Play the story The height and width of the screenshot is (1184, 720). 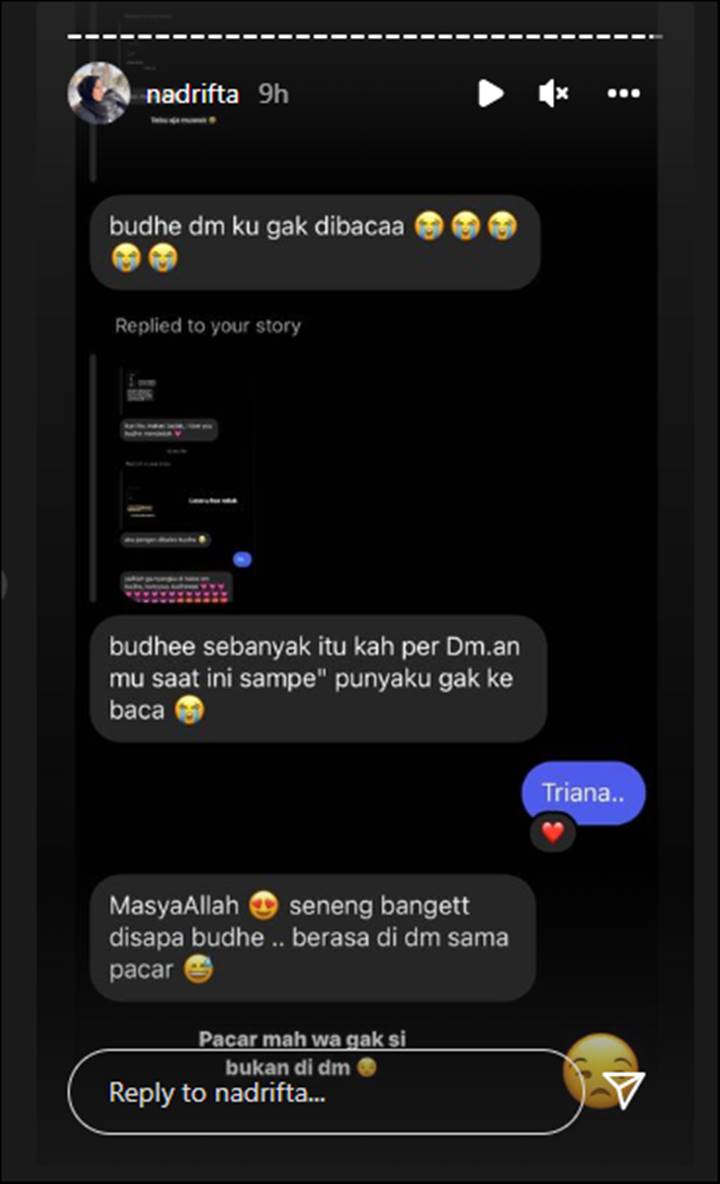[x=490, y=94]
